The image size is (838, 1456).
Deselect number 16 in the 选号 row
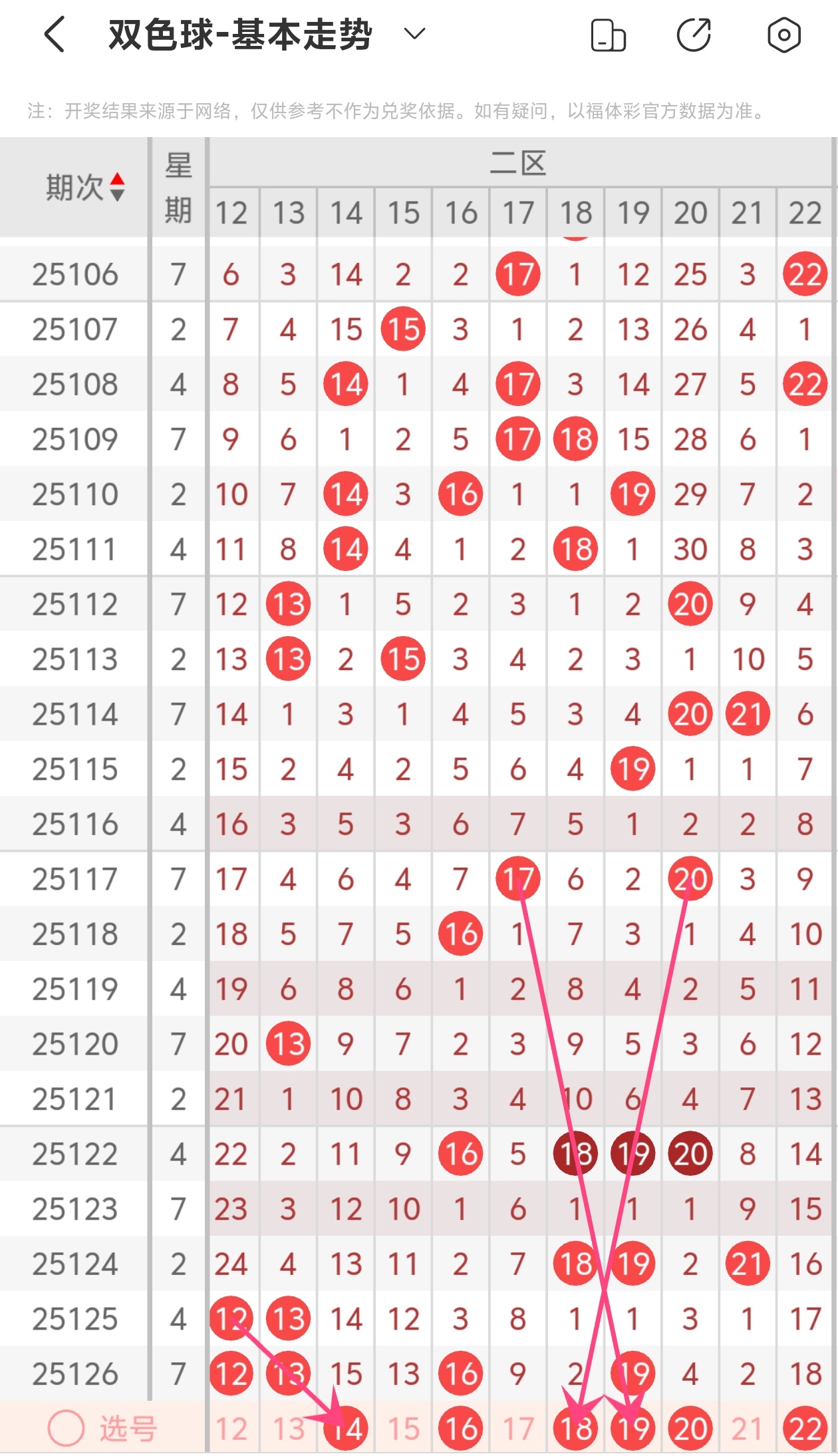pos(460,1429)
